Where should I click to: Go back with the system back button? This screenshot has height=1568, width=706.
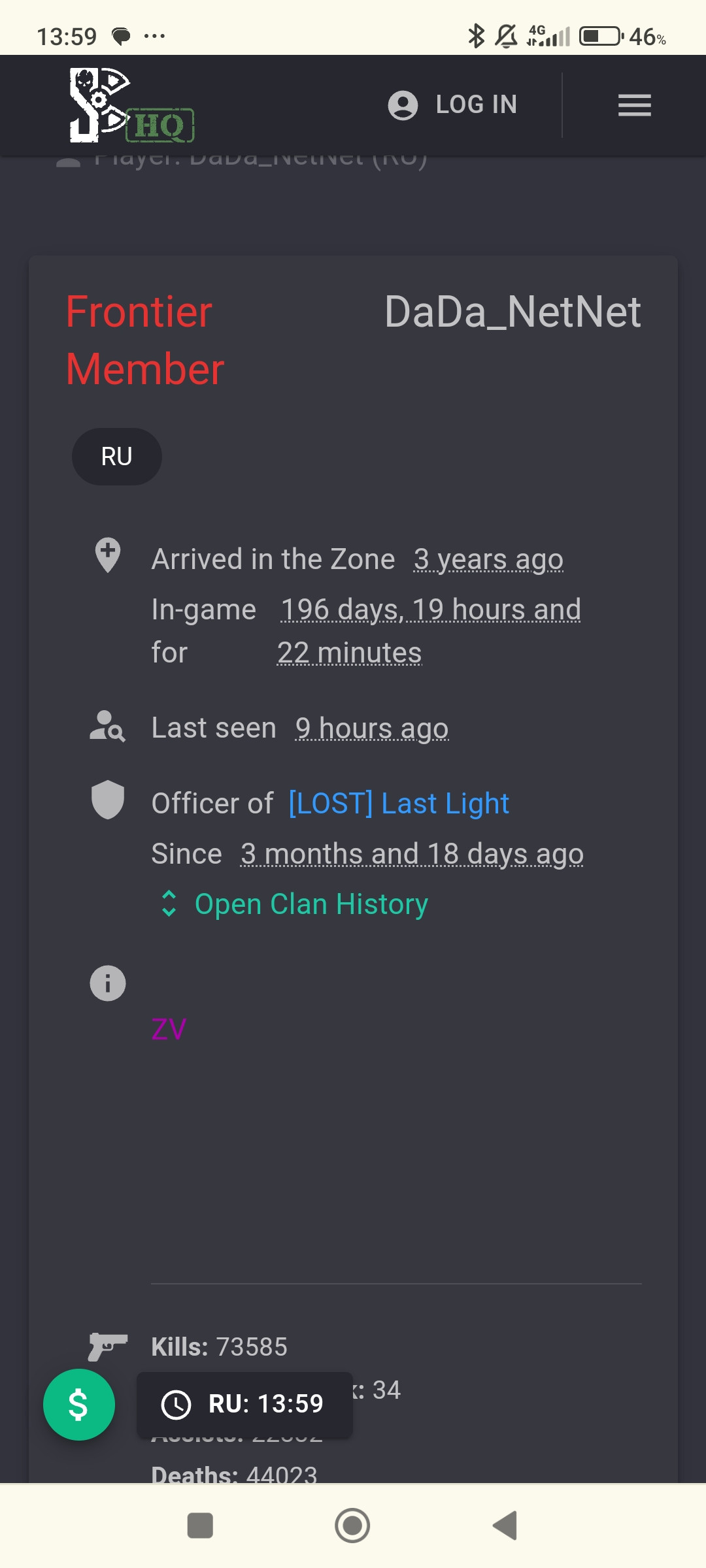505,1526
